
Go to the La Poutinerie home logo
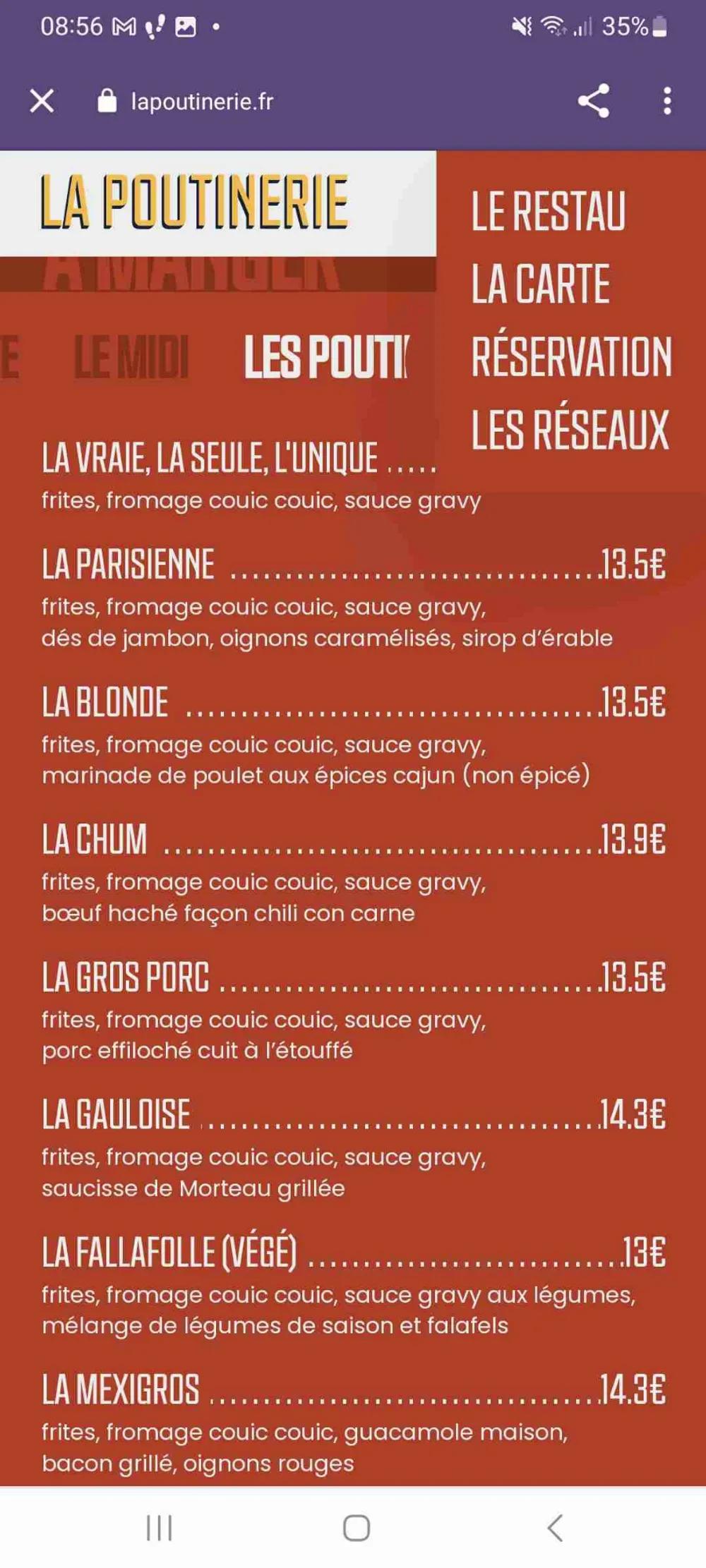pos(194,203)
